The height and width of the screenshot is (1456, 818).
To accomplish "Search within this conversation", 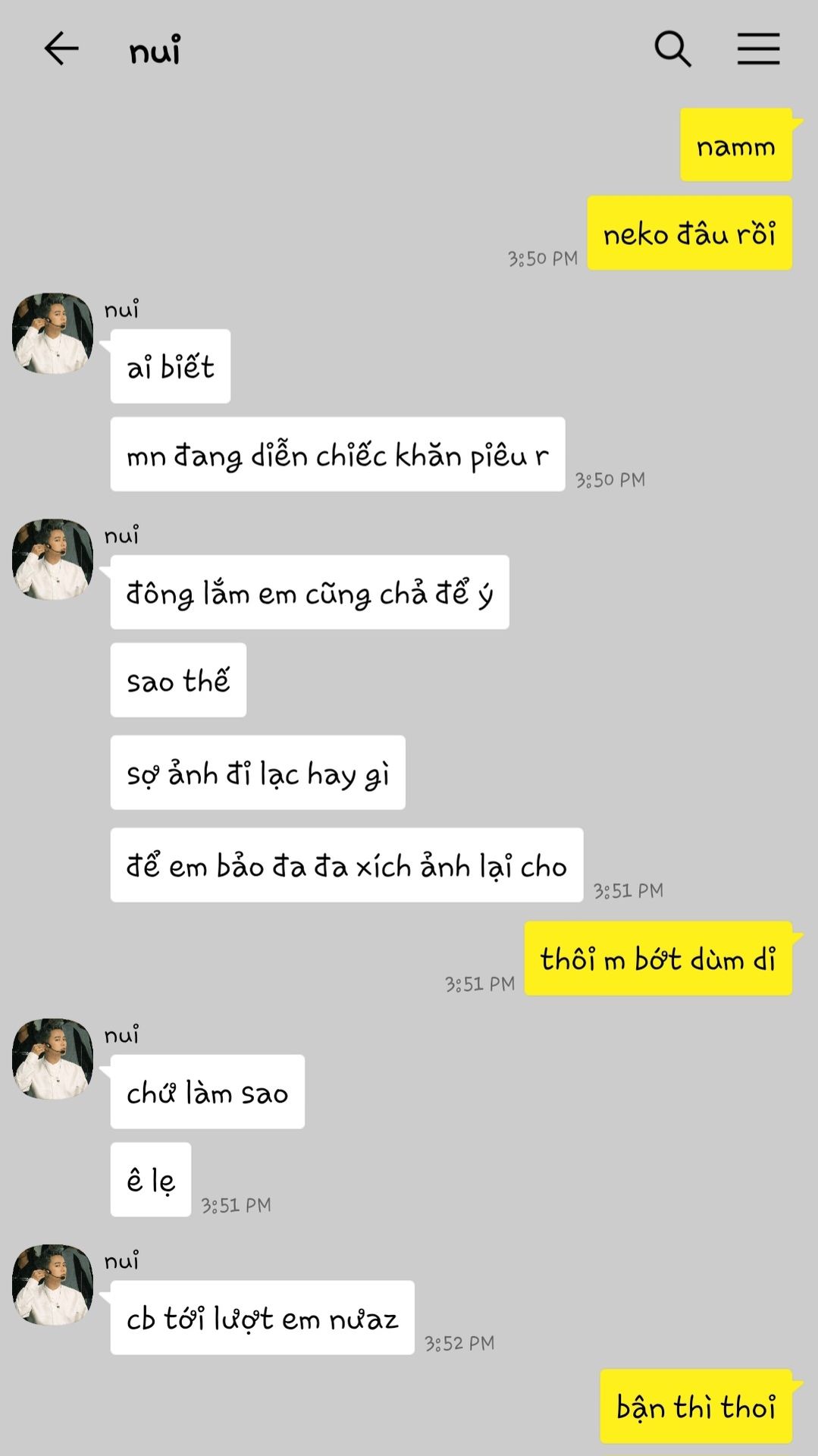I will [672, 49].
